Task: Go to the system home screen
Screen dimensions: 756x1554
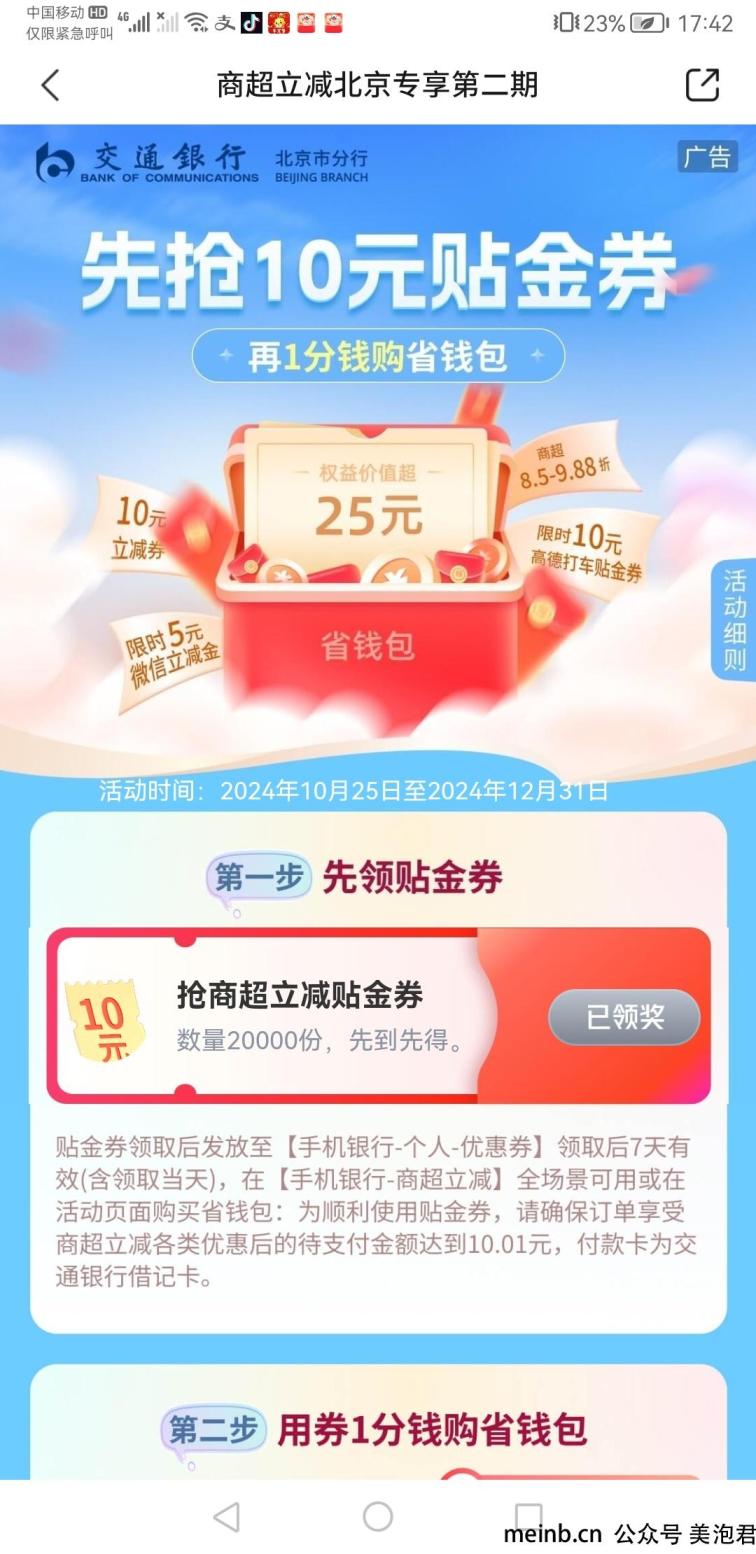Action: pos(377,1517)
